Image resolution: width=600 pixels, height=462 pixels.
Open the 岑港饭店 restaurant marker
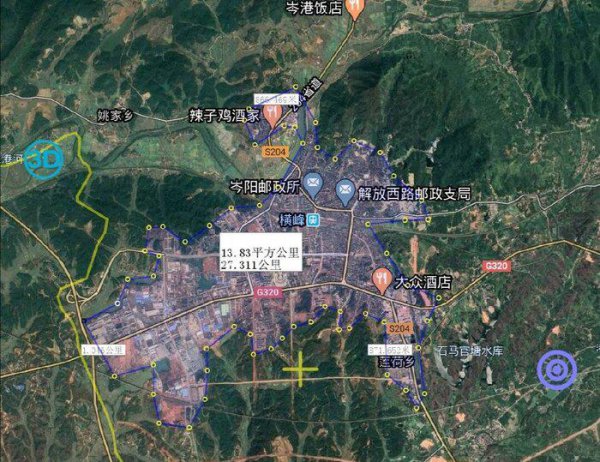tap(352, 8)
